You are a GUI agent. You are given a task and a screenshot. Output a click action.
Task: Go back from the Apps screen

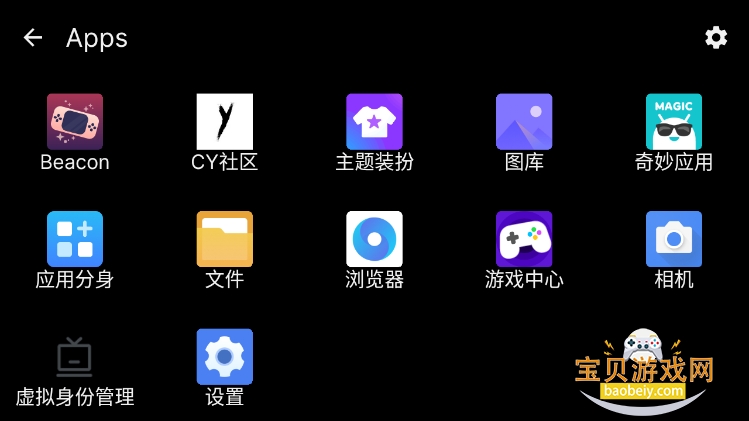(x=33, y=38)
